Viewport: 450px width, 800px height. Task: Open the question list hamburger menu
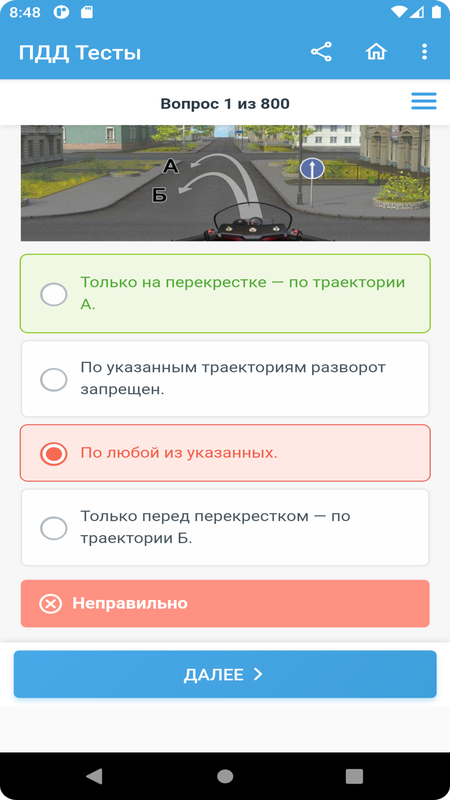[x=424, y=101]
